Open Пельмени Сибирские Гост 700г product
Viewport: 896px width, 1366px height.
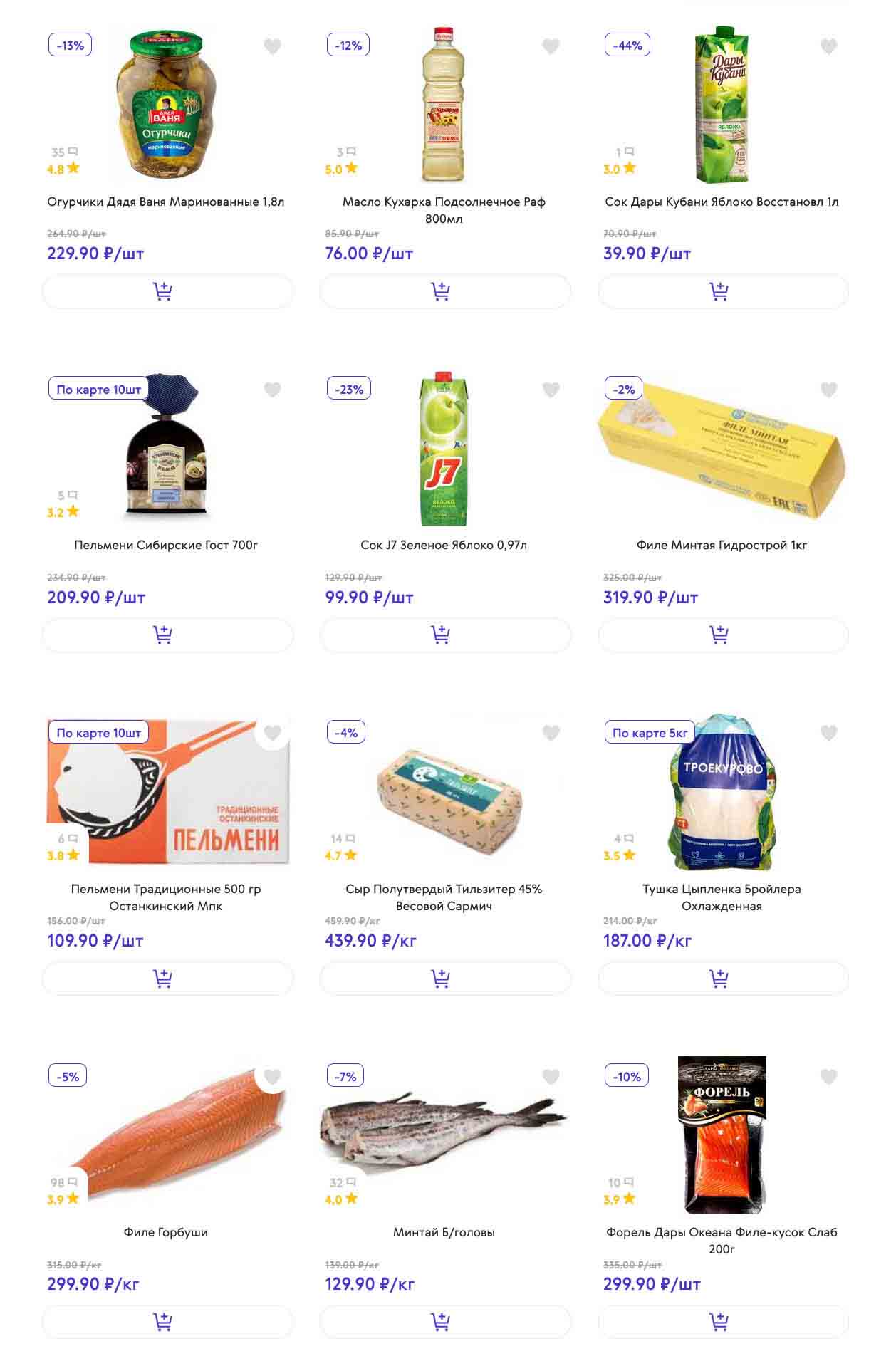166,545
